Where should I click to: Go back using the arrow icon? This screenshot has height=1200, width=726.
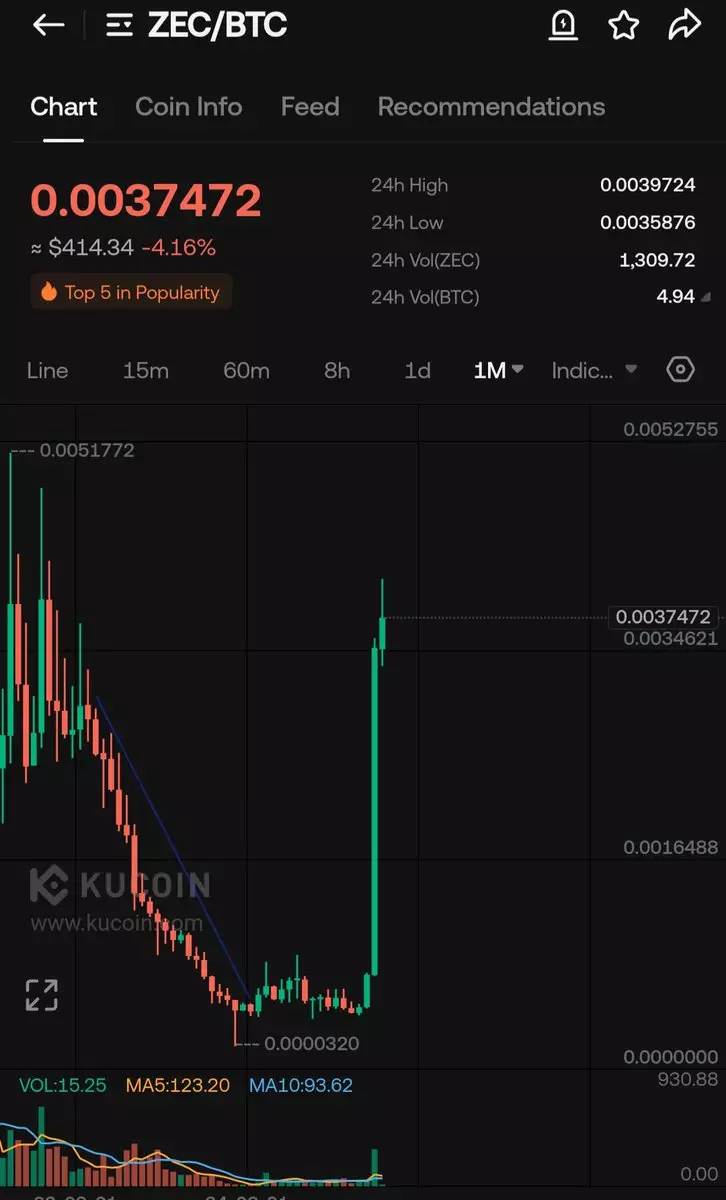click(x=48, y=26)
